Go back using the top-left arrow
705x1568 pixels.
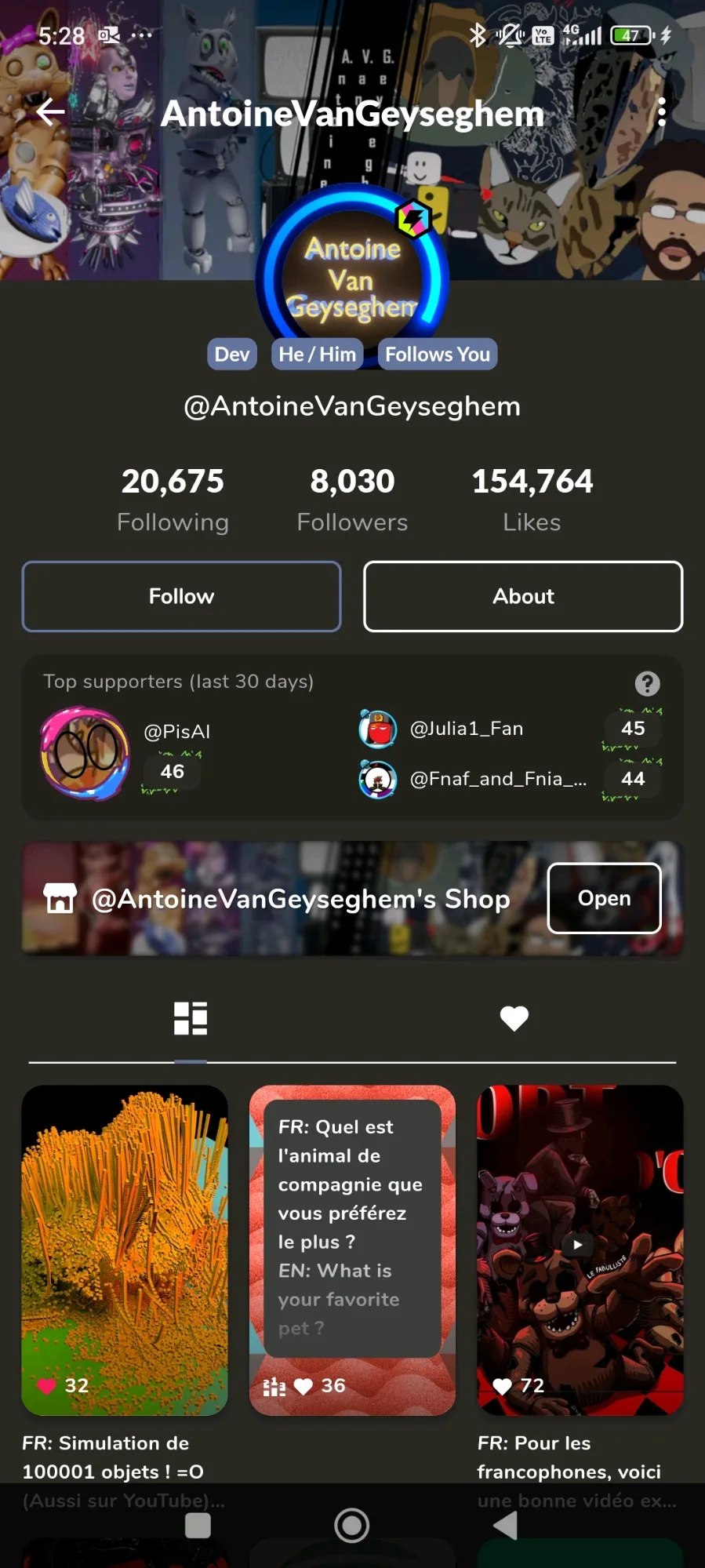tap(50, 113)
